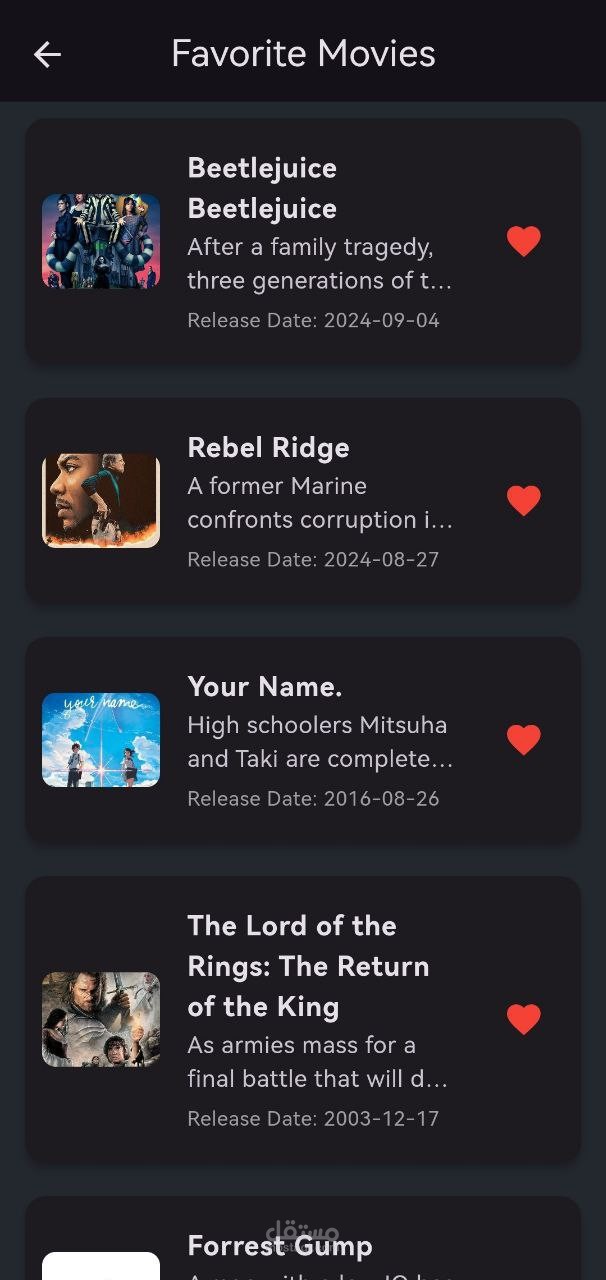Select the Forrest Gump movie card
Screen dimensions: 606x1280
[300, 1247]
